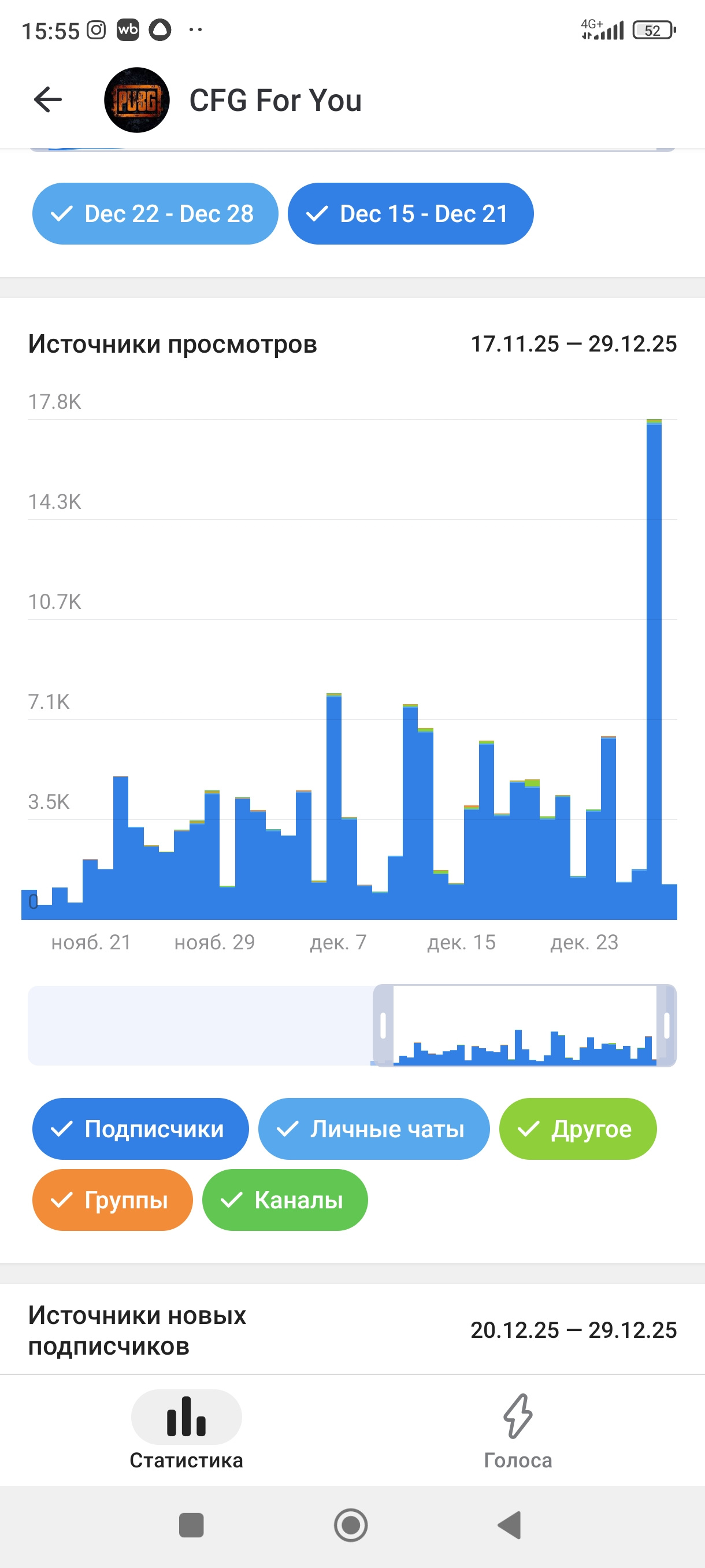Toggle the Dec 15 - Dec 21 series
705x1568 pixels.
[411, 214]
